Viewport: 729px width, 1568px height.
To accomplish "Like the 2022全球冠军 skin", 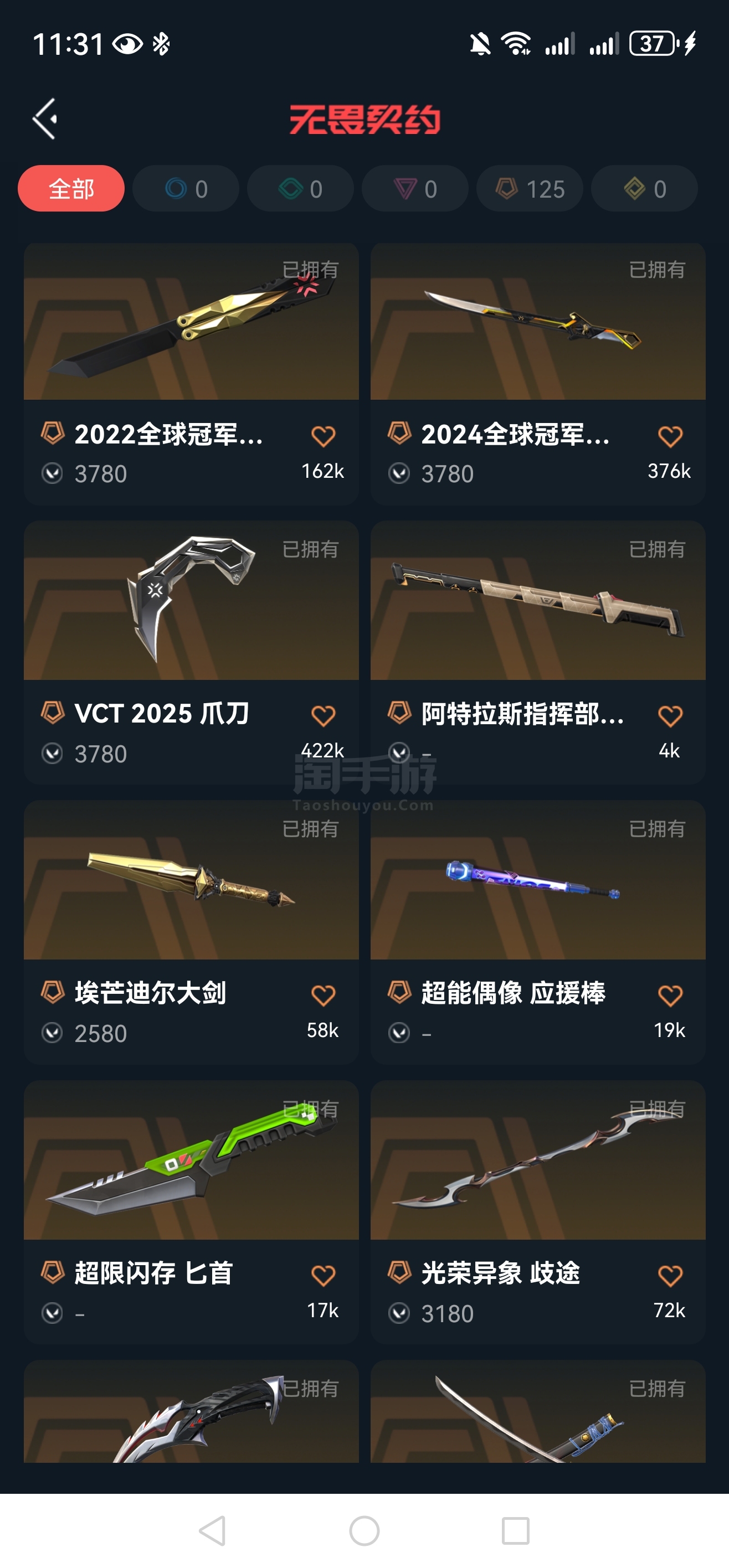I will coord(324,436).
